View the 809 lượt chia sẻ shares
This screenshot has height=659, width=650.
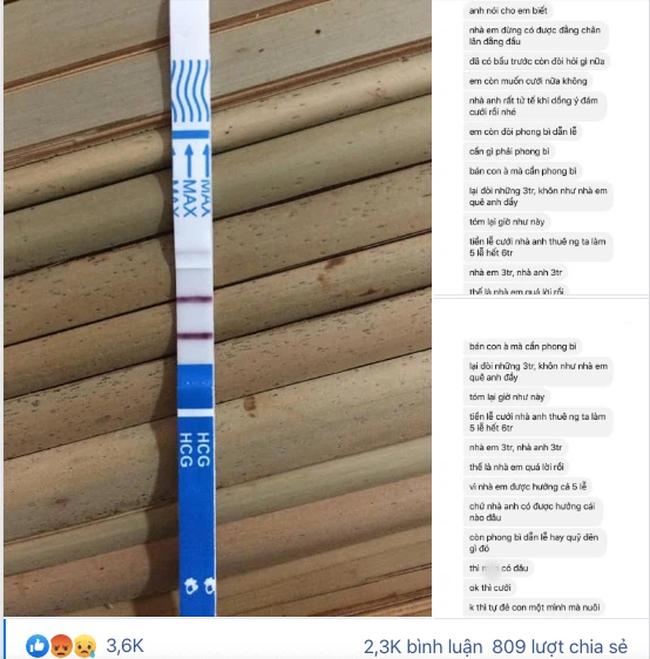click(x=578, y=646)
